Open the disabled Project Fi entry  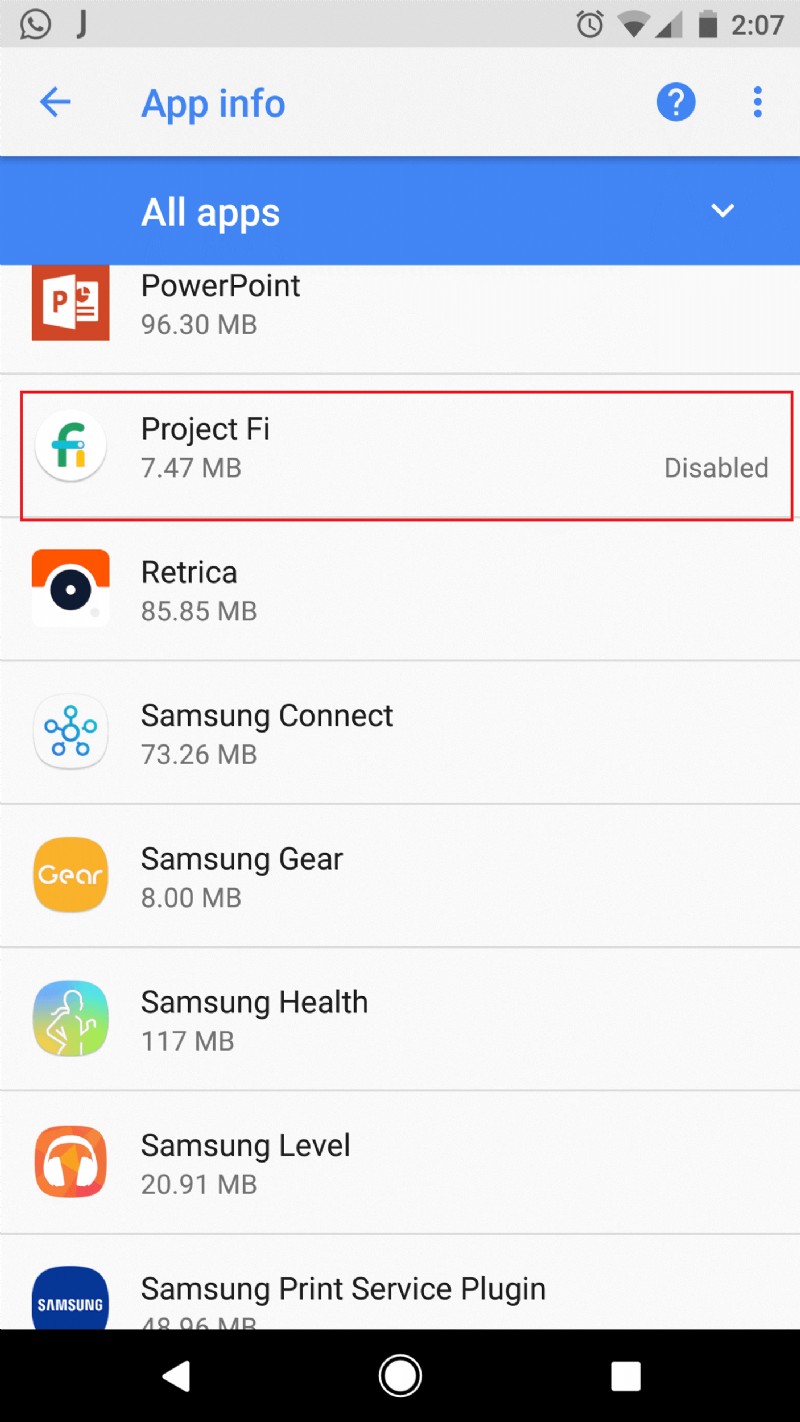click(x=400, y=447)
